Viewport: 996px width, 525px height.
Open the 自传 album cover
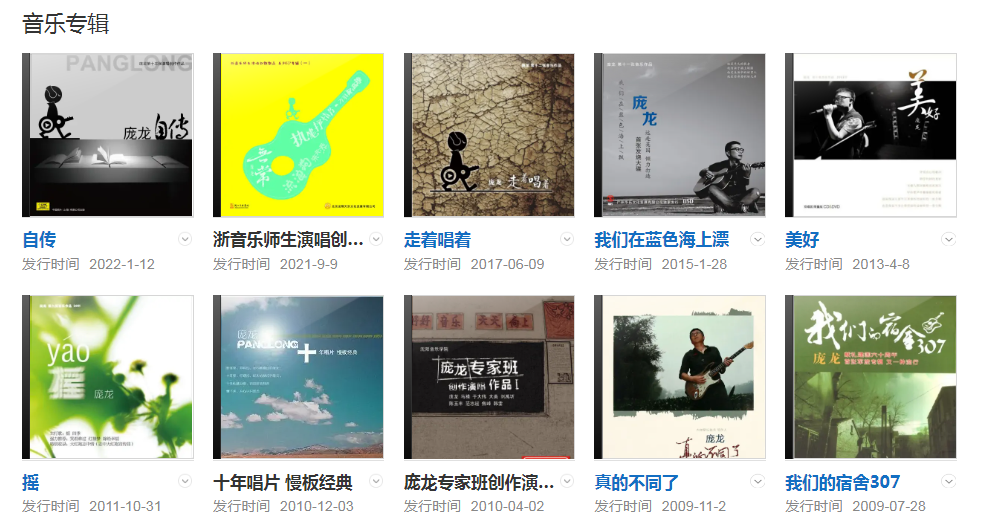tap(108, 135)
